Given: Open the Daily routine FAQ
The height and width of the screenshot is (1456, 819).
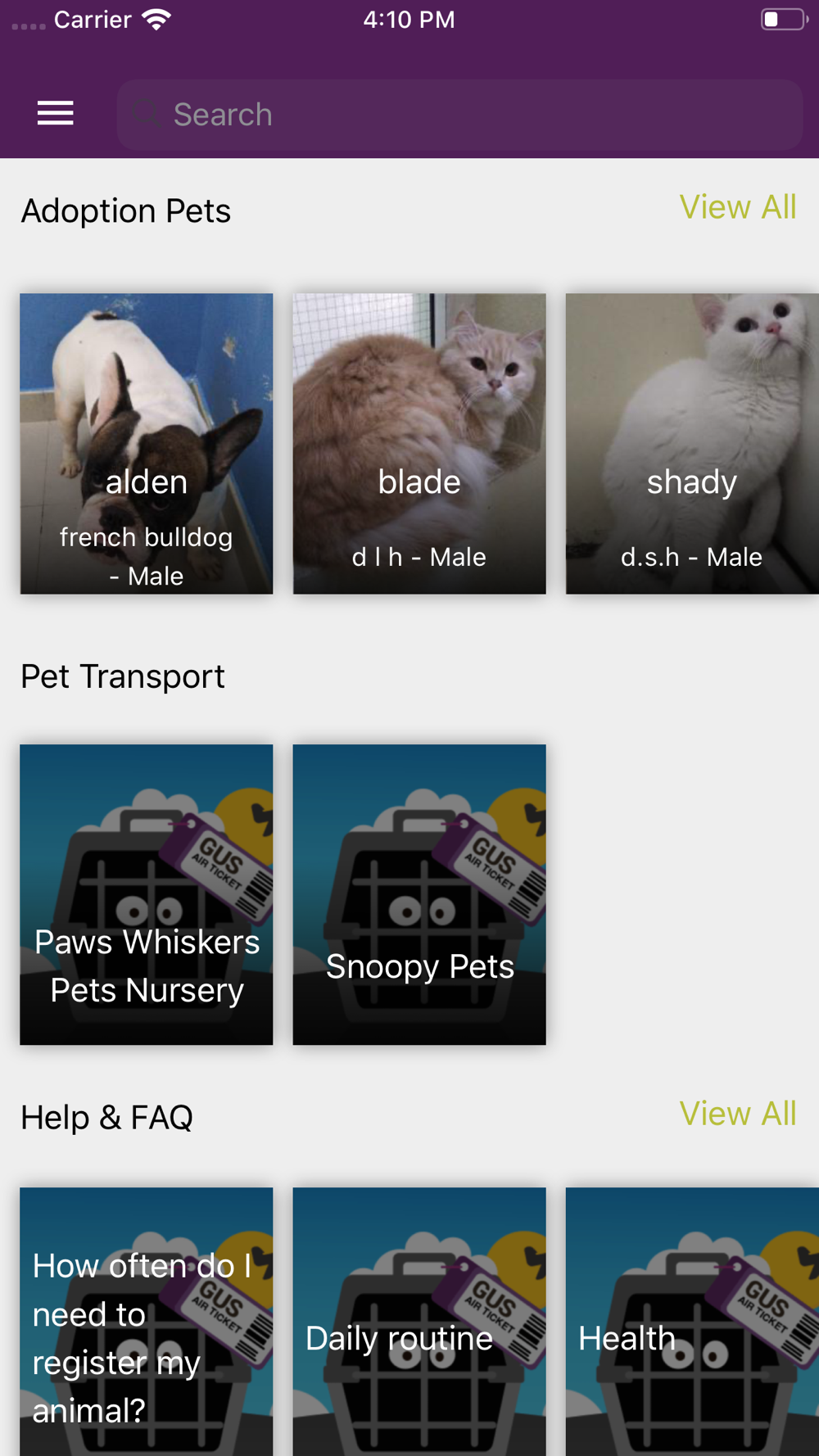Looking at the screenshot, I should tap(419, 1322).
